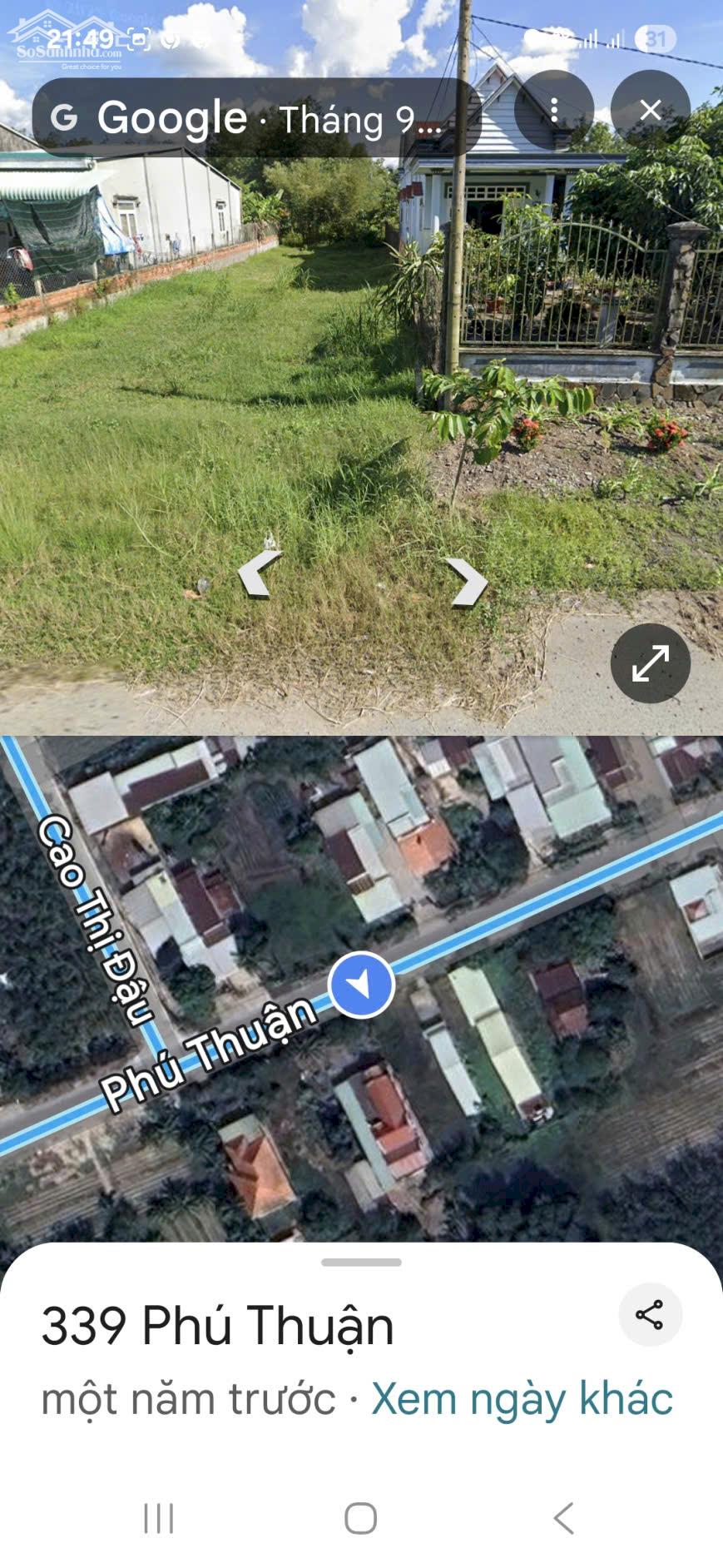Share the 339 Phú Thuận location
This screenshot has width=723, height=1568.
click(650, 1314)
